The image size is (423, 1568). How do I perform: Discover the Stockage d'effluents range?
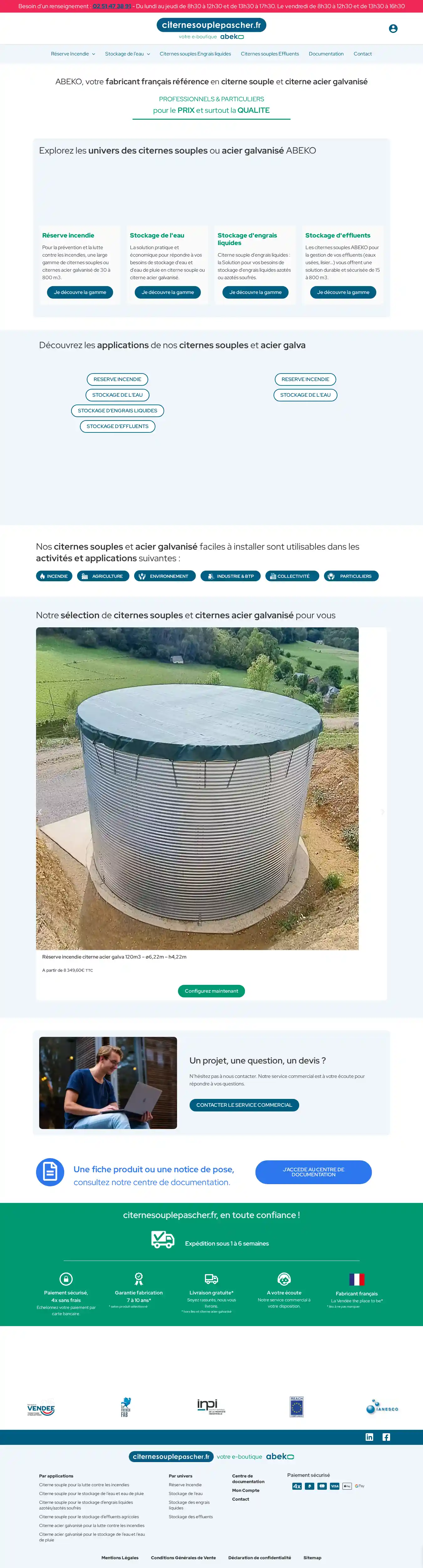coord(343,292)
